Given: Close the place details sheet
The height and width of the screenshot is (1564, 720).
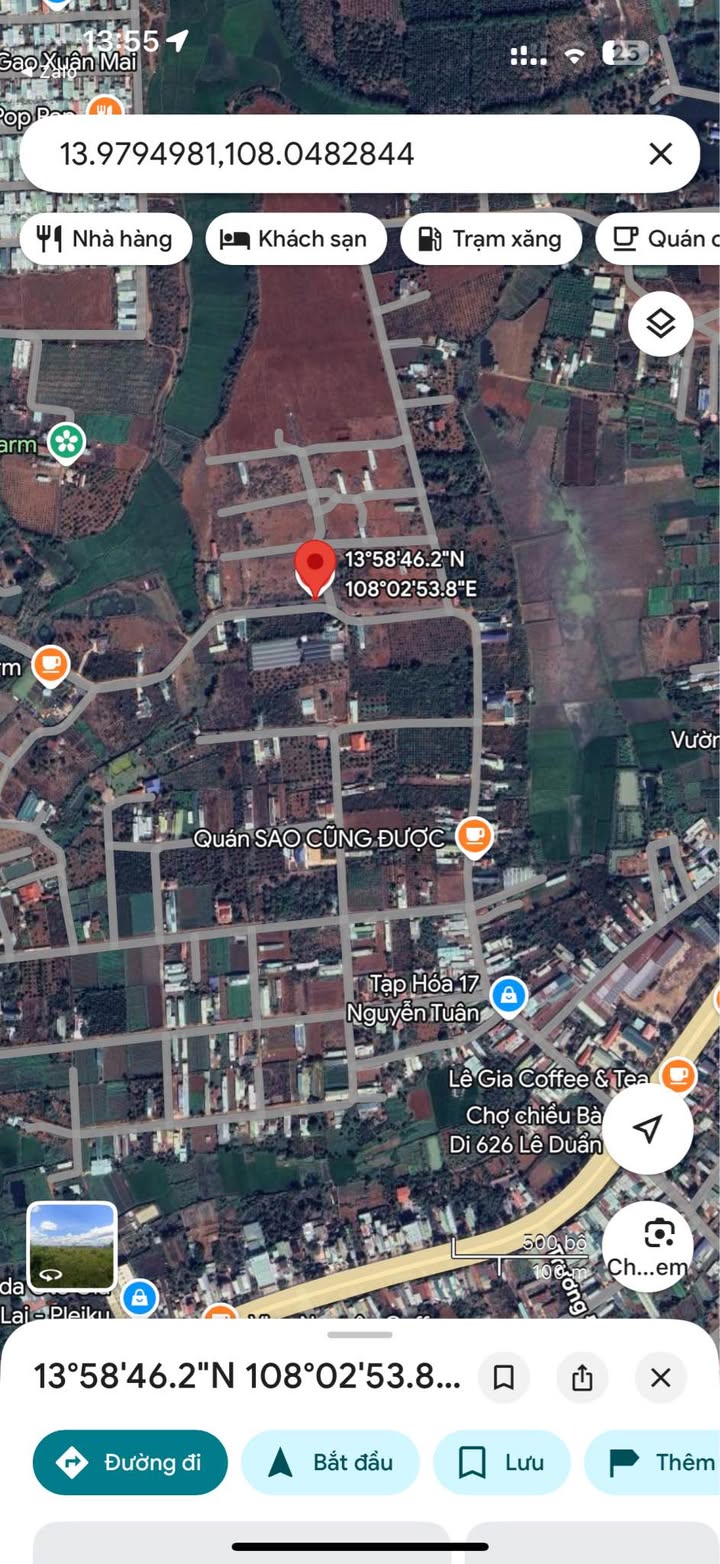Looking at the screenshot, I should coord(660,1378).
